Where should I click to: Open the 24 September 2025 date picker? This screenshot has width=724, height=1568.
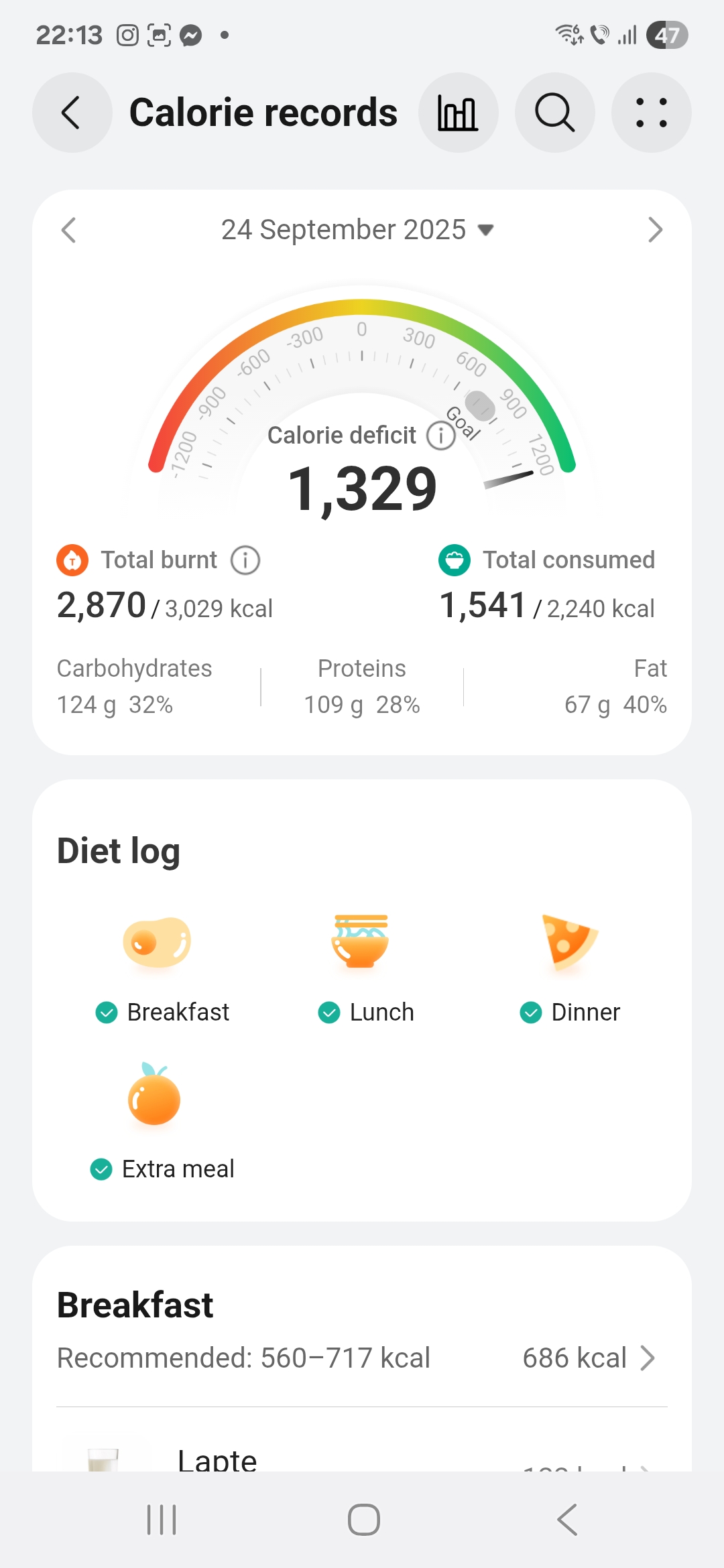point(357,230)
